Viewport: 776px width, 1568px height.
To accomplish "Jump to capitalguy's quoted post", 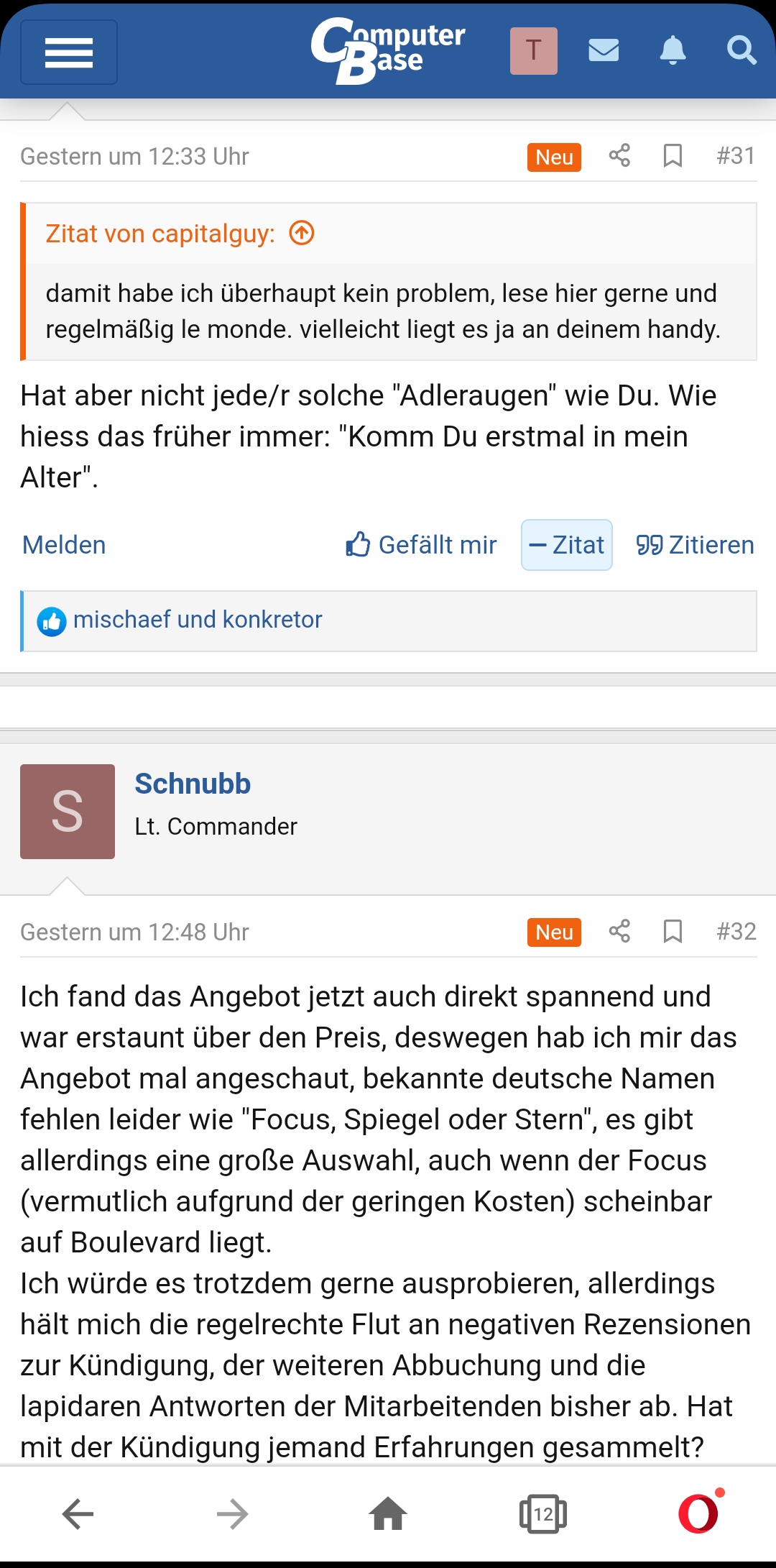I will click(302, 233).
